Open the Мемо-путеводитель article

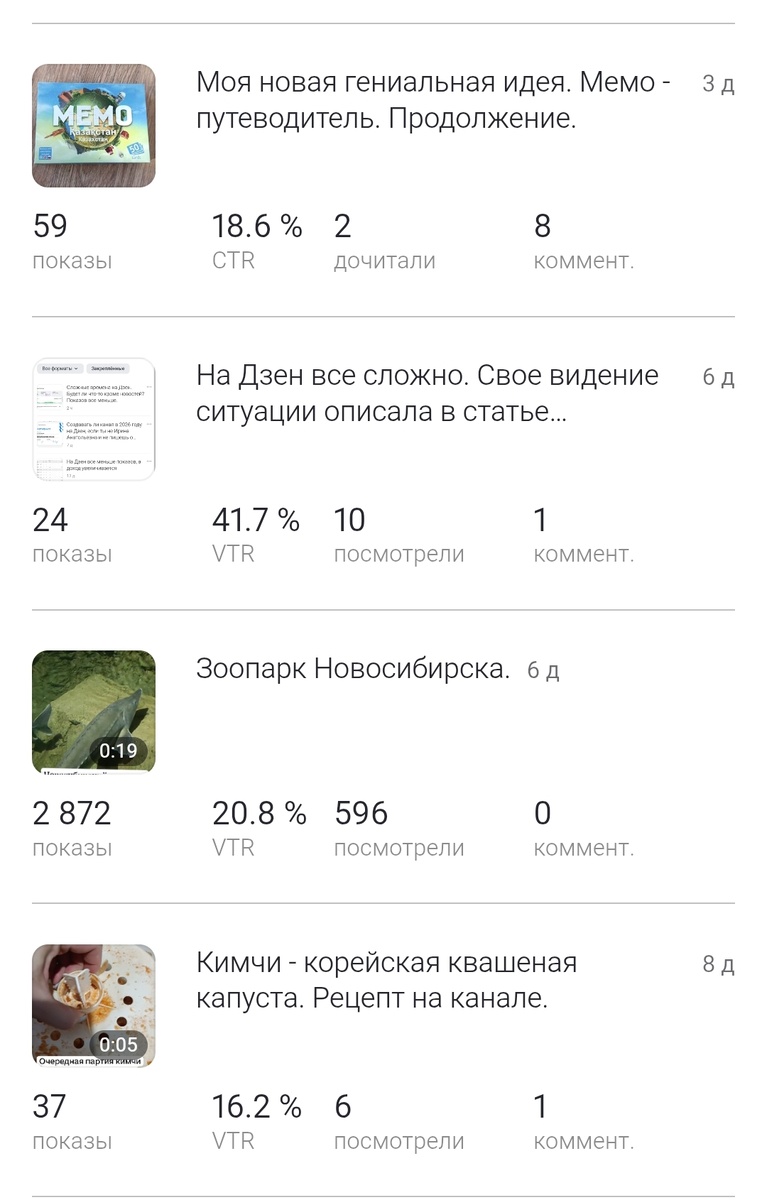click(432, 100)
